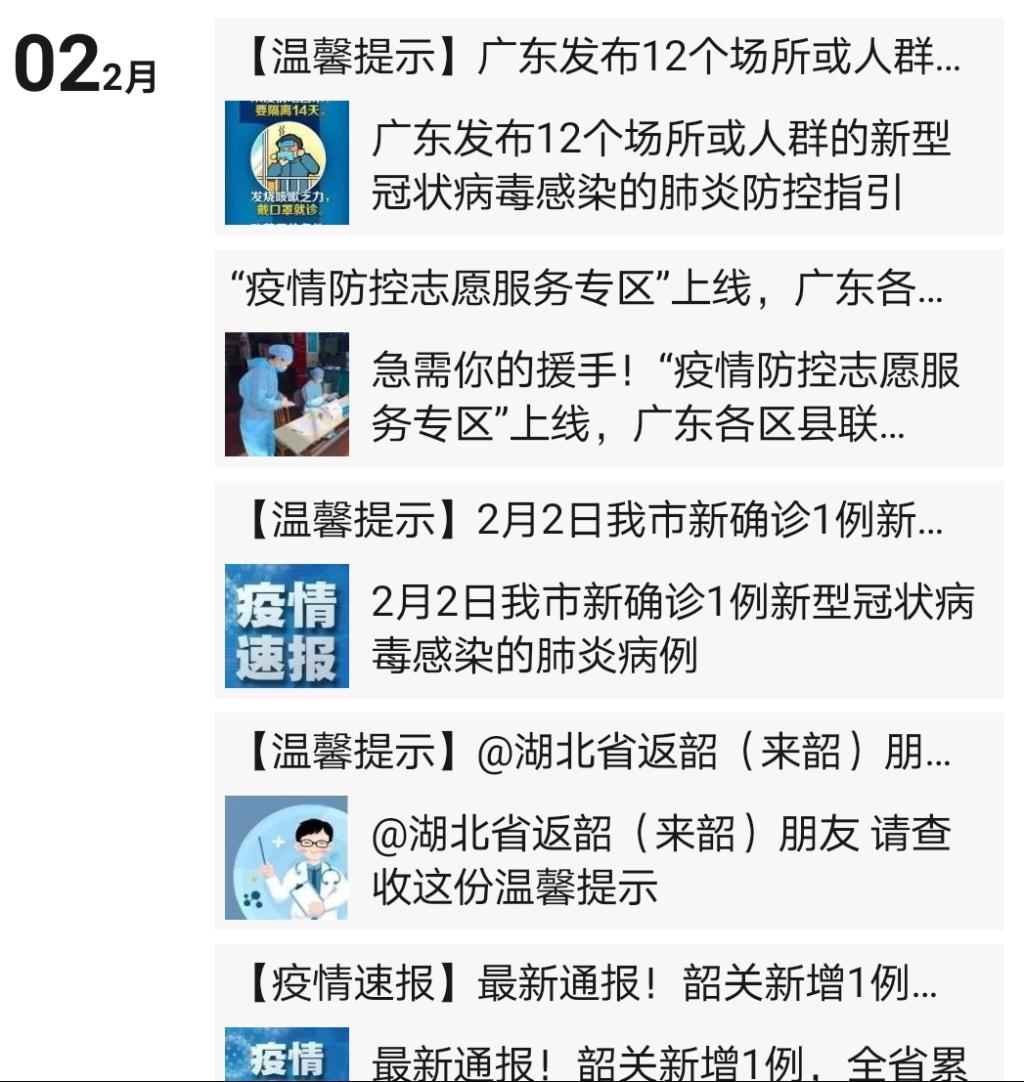Open 2月2日我市新确诊1例 article

pos(609,590)
